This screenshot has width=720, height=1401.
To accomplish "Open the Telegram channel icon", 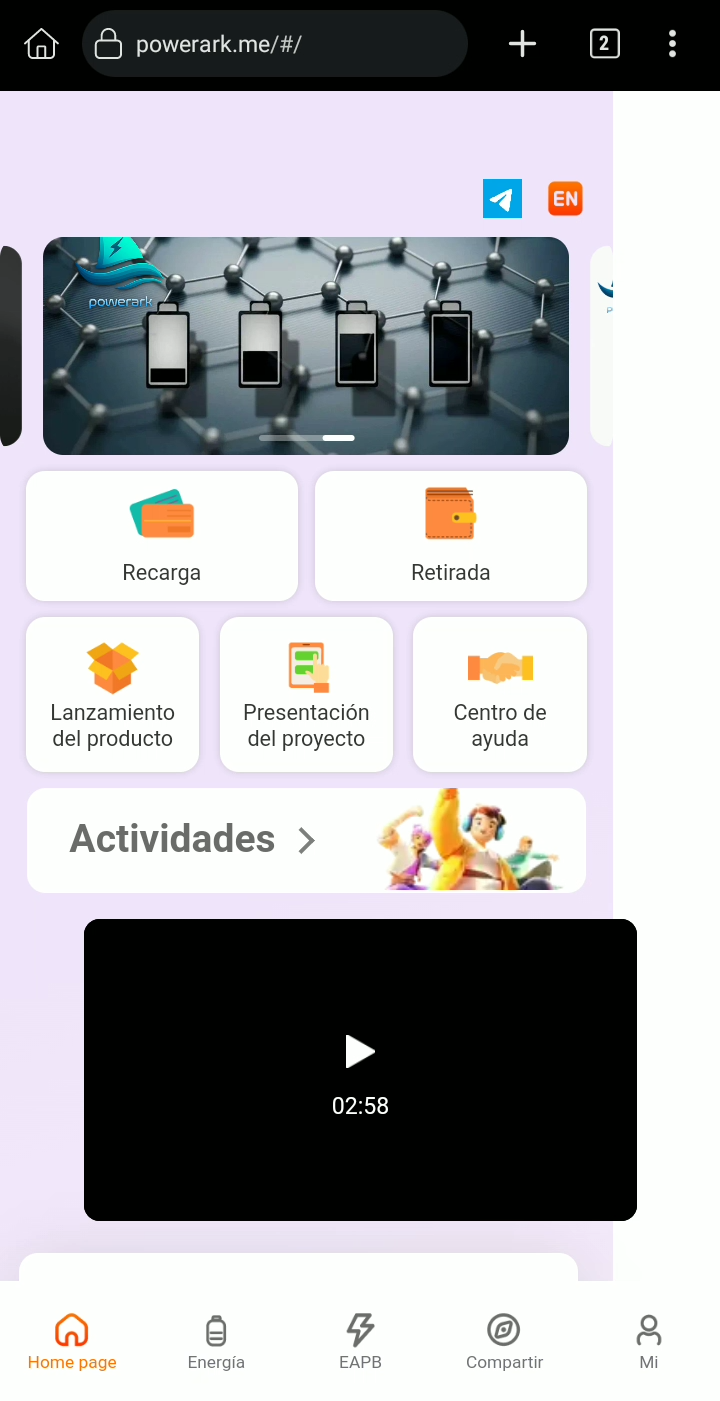I will (502, 199).
